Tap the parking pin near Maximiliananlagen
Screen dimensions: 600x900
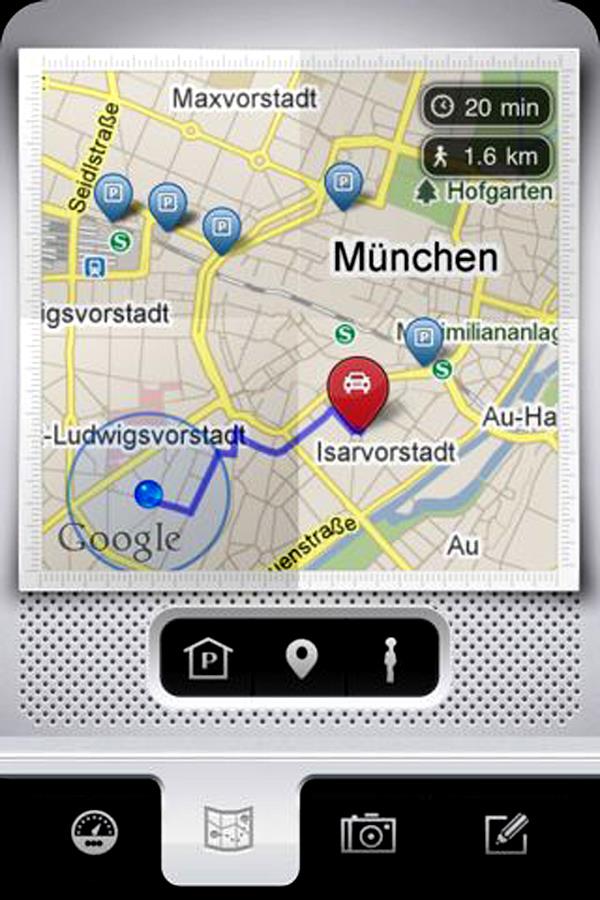tap(426, 338)
